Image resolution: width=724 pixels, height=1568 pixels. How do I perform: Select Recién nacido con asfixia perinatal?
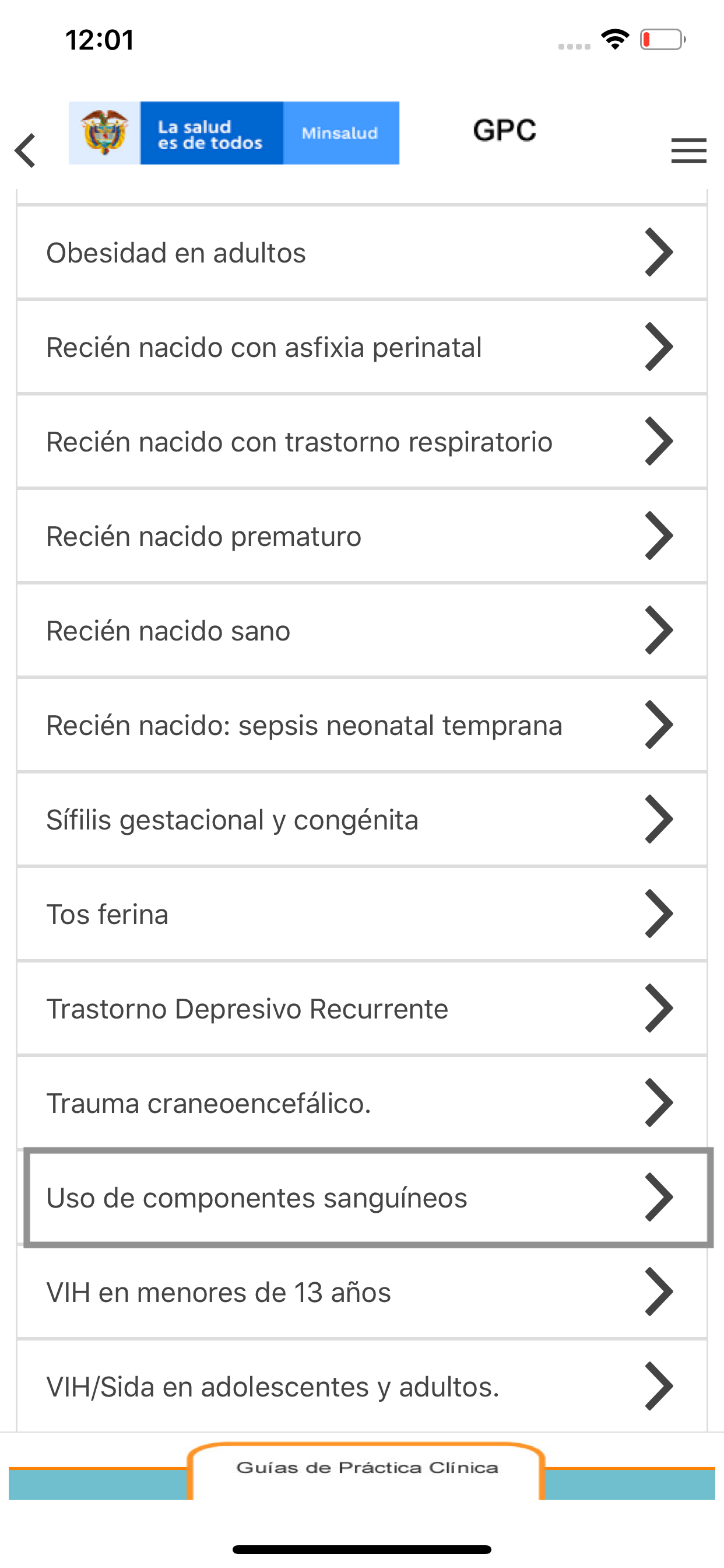(x=361, y=347)
